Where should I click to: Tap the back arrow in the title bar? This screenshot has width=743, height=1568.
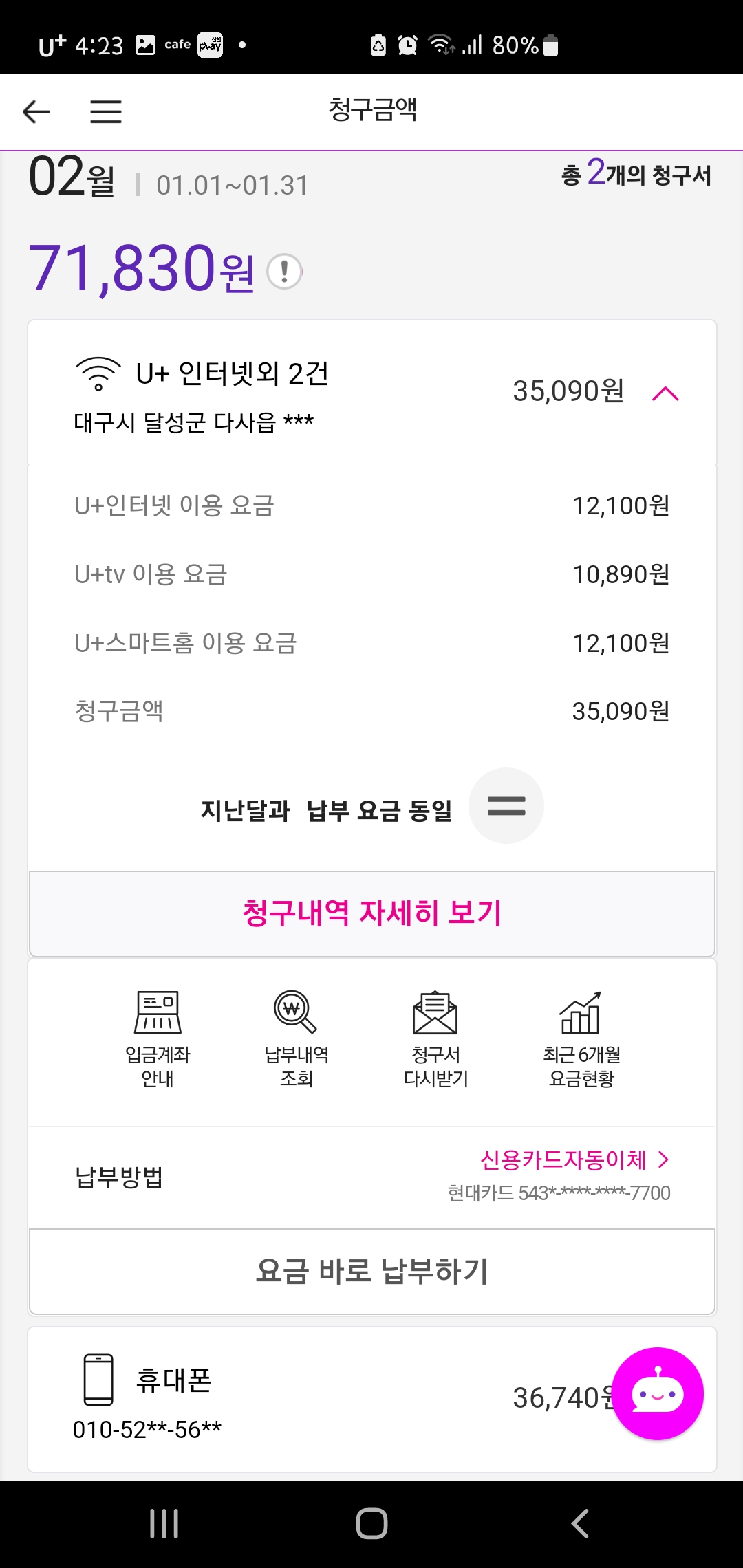coord(38,111)
